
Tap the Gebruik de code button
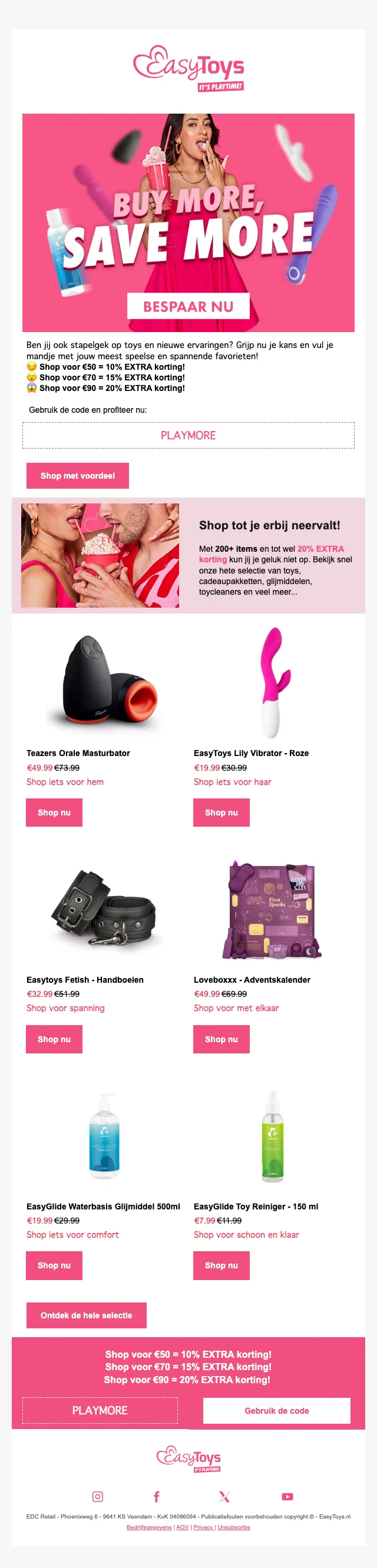276,1410
